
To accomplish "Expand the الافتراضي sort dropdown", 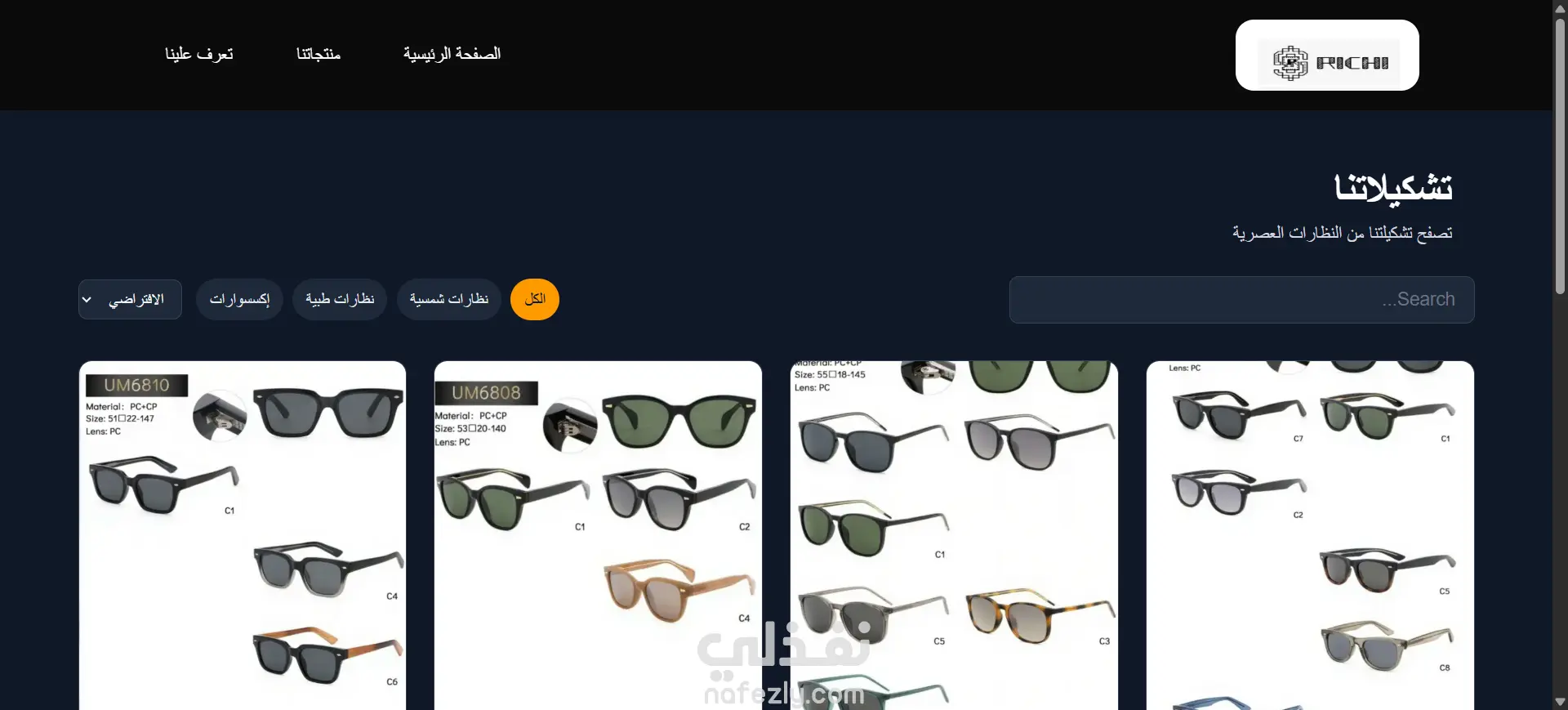I will (x=130, y=299).
